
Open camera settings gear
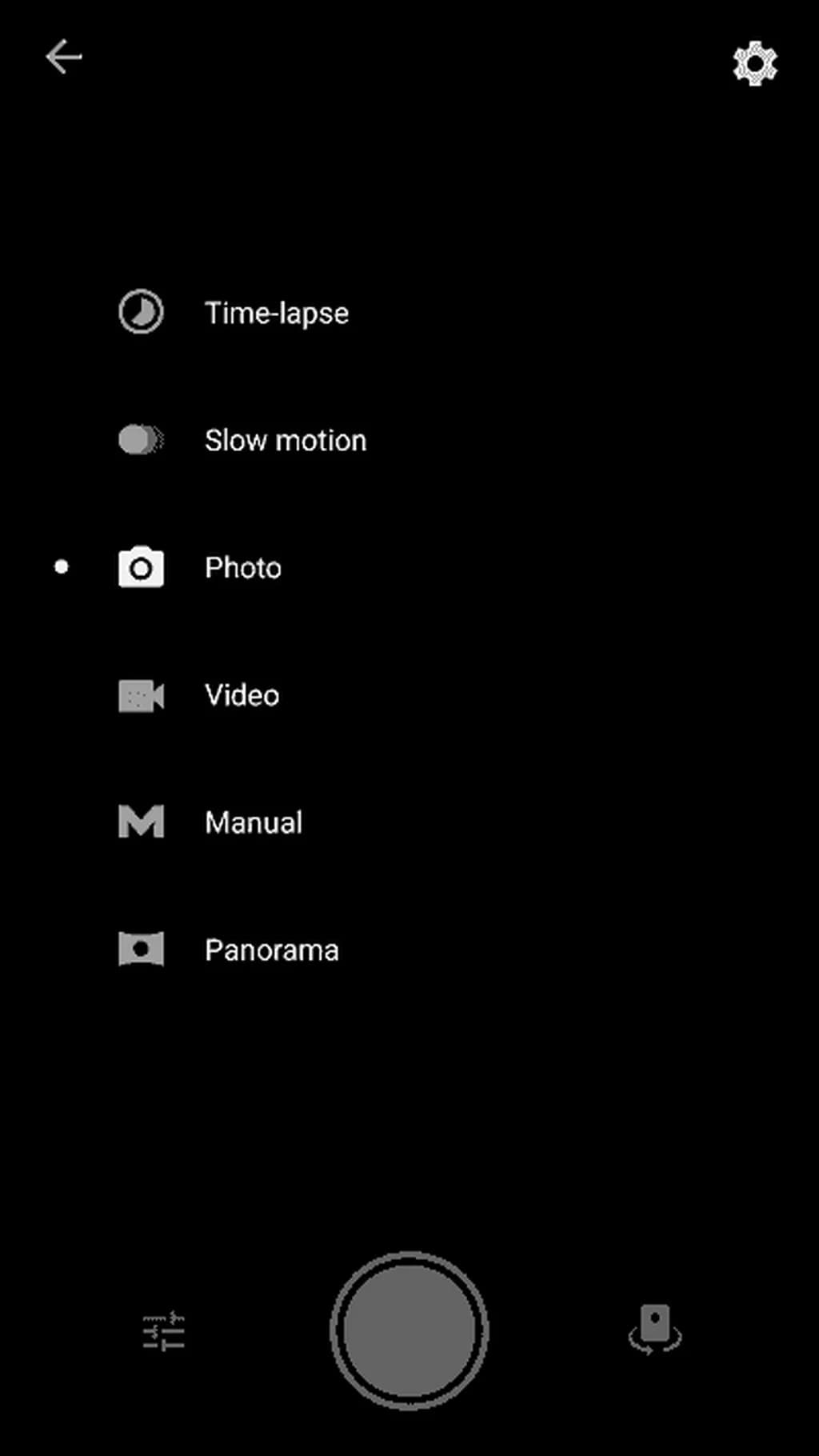[x=754, y=64]
